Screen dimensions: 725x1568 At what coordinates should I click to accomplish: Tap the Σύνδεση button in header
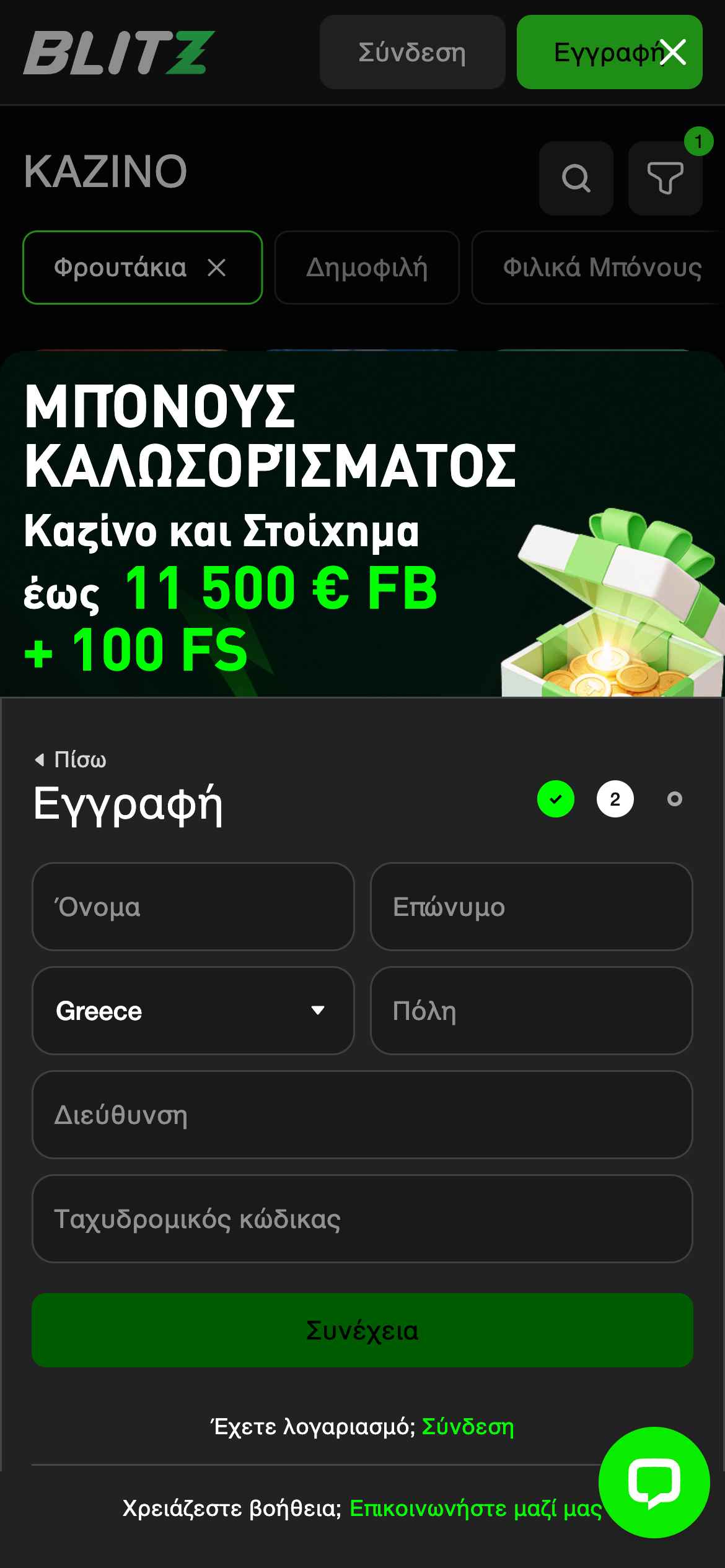[x=412, y=52]
